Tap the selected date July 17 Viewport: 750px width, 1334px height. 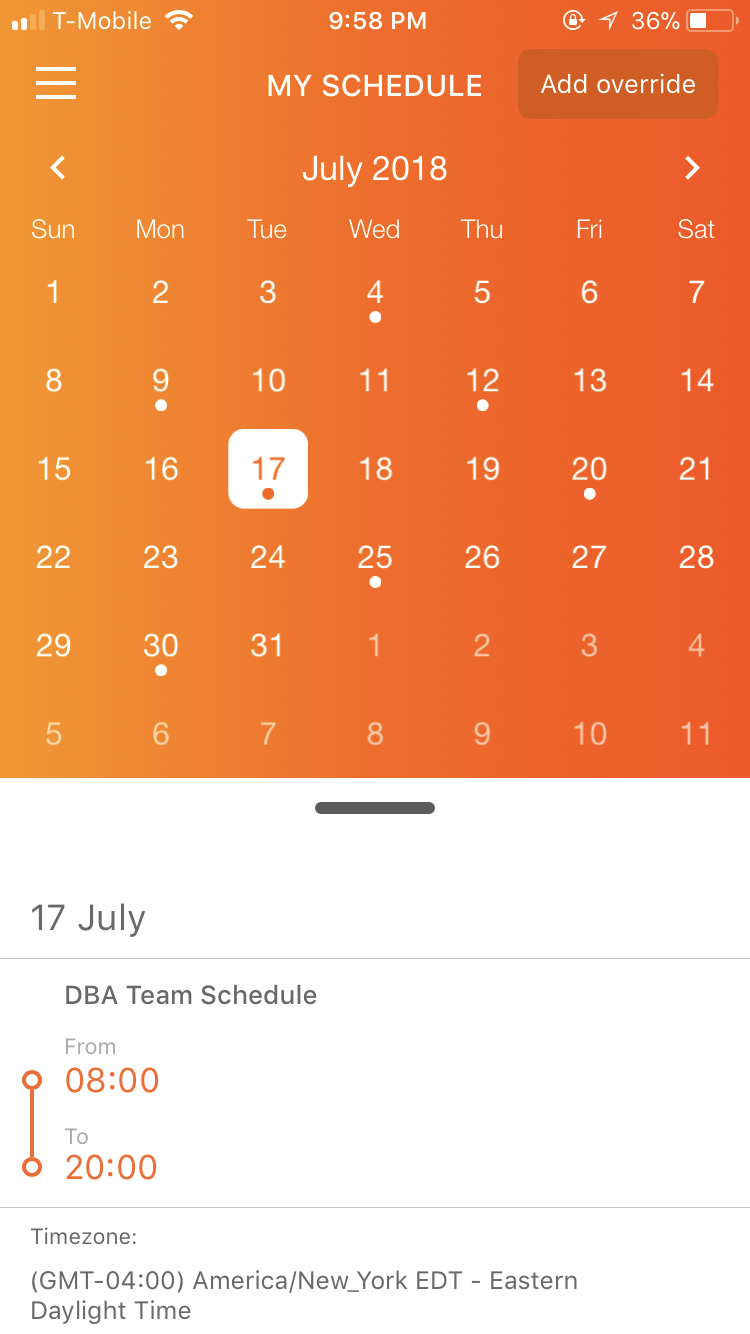point(268,469)
